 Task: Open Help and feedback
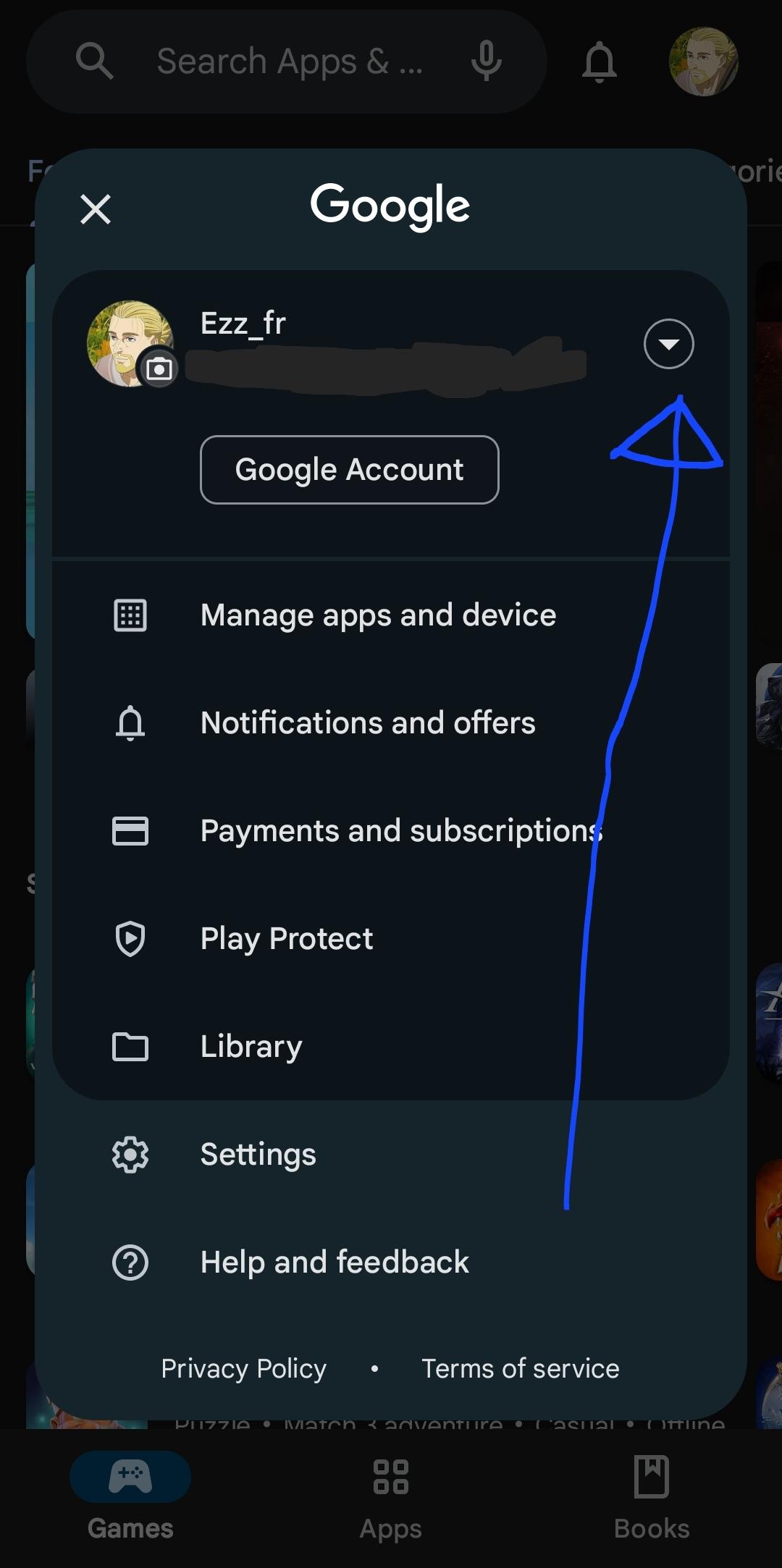click(334, 1263)
